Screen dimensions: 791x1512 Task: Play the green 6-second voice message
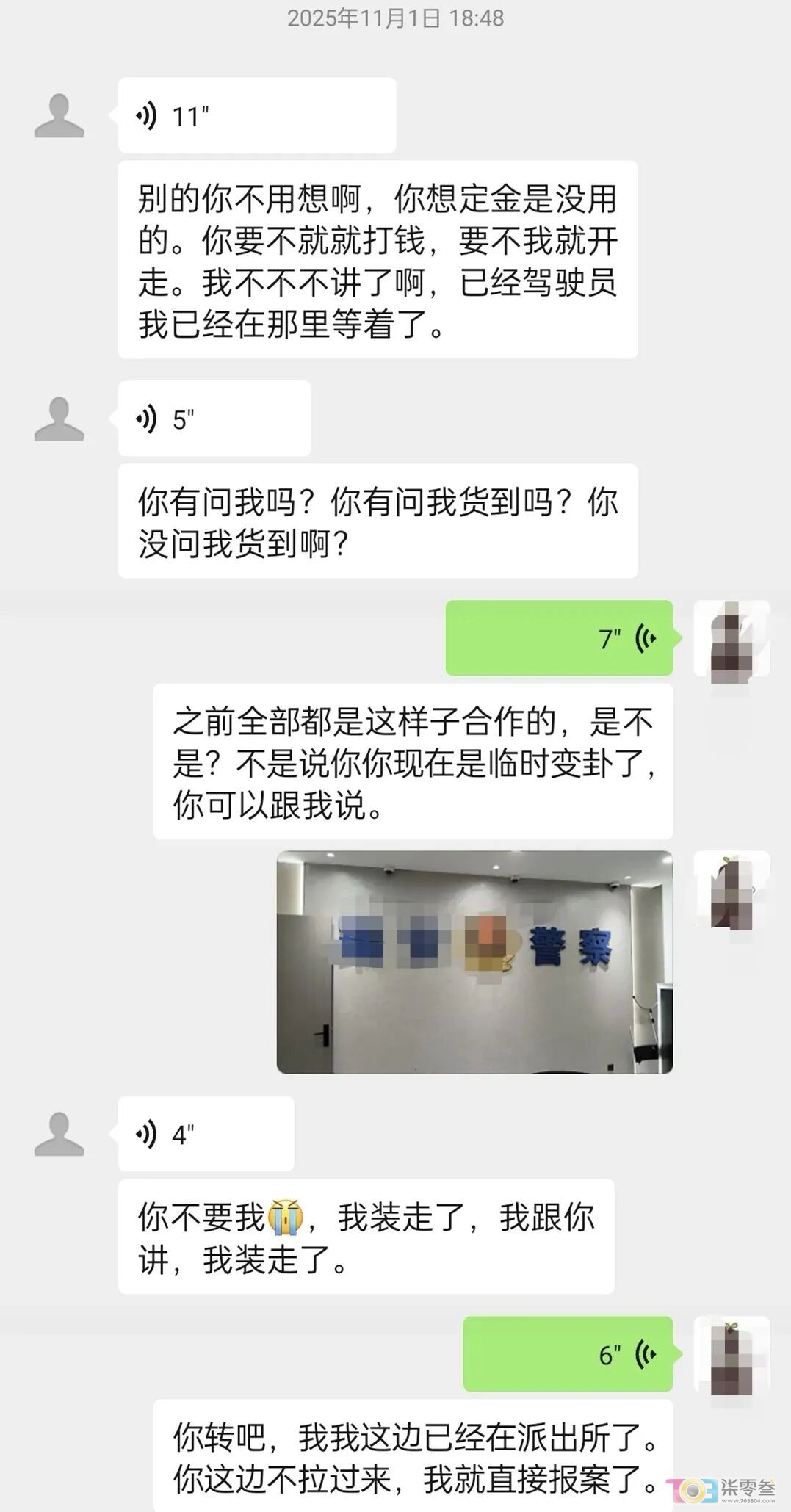tap(568, 1354)
